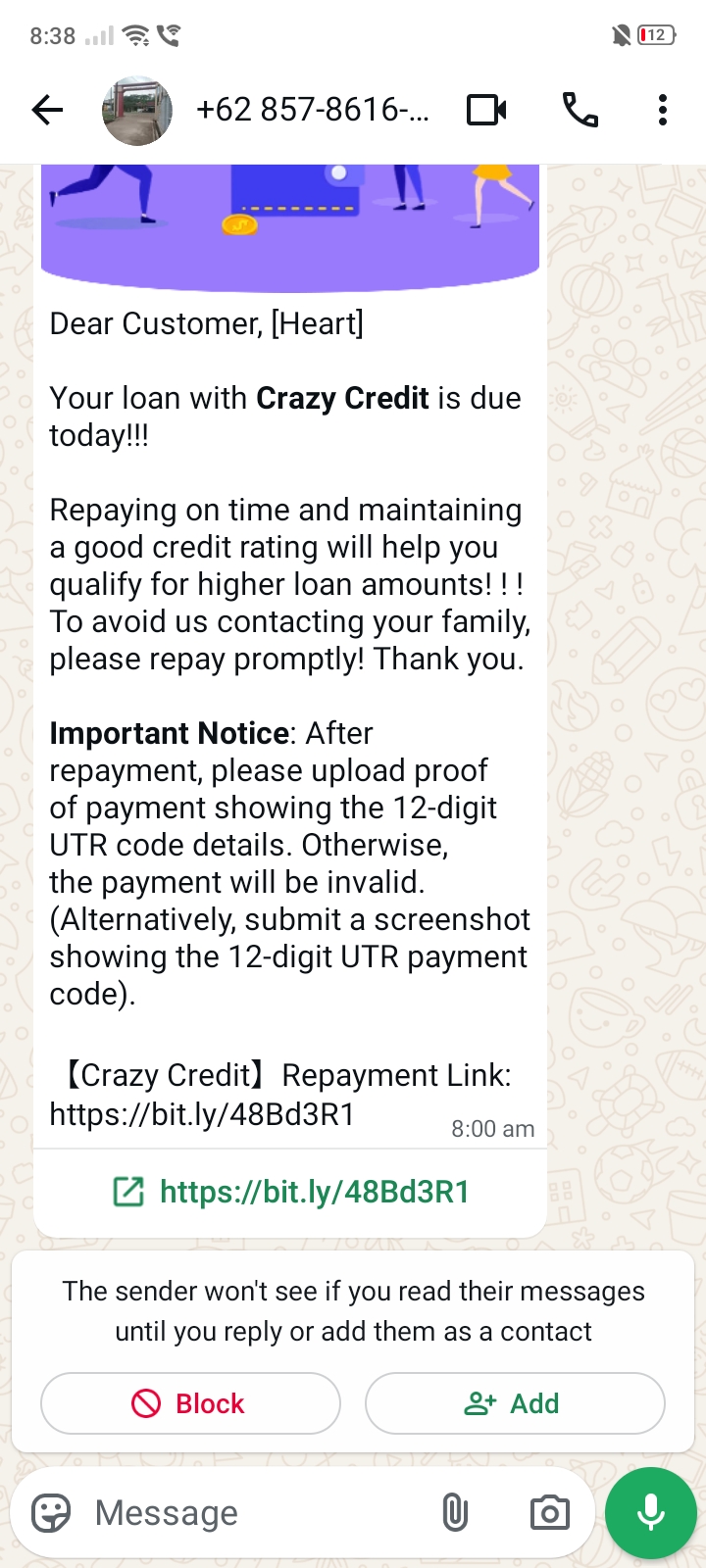Focus the Message text field

(255, 1513)
